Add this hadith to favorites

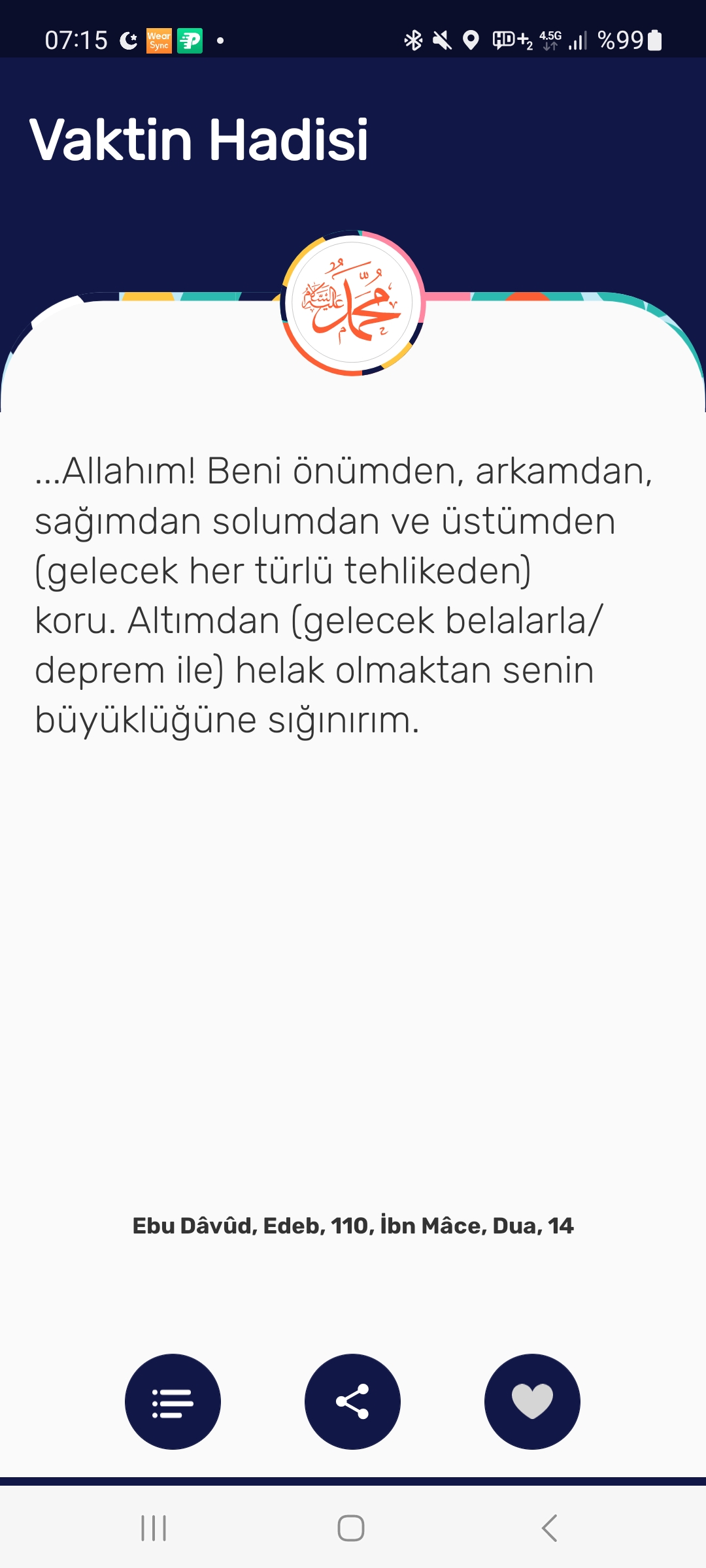[532, 1401]
